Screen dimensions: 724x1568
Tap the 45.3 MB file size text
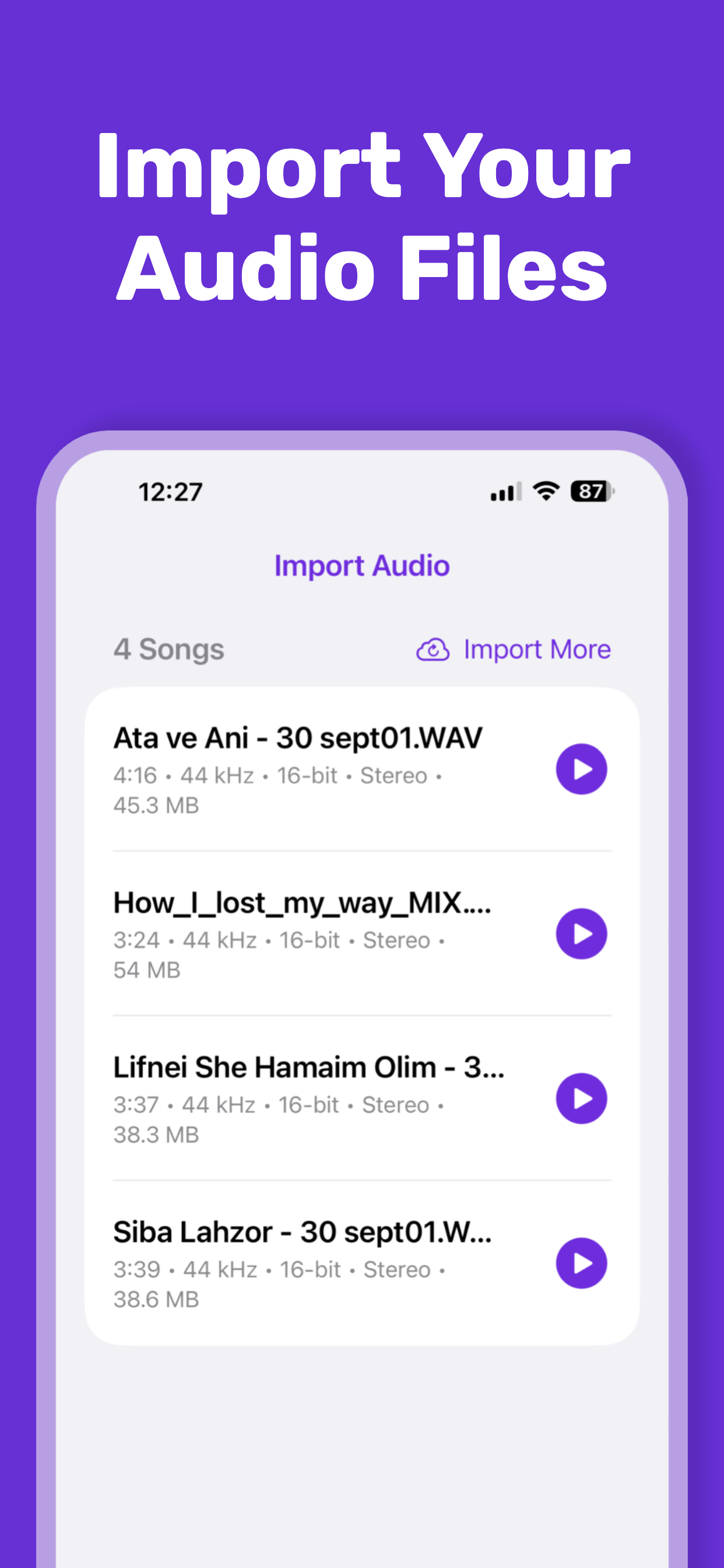[x=156, y=806]
